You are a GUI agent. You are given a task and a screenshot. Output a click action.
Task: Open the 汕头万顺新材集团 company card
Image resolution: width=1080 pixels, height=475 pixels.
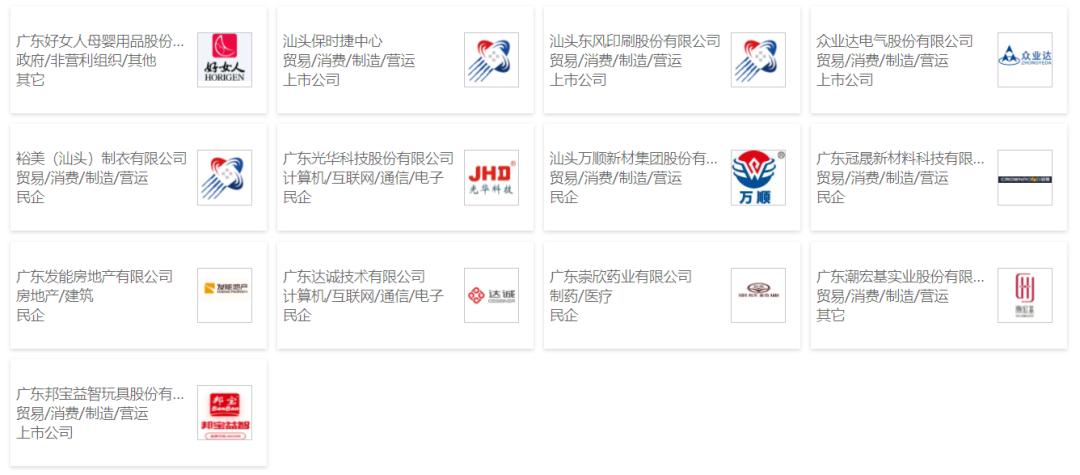671,178
